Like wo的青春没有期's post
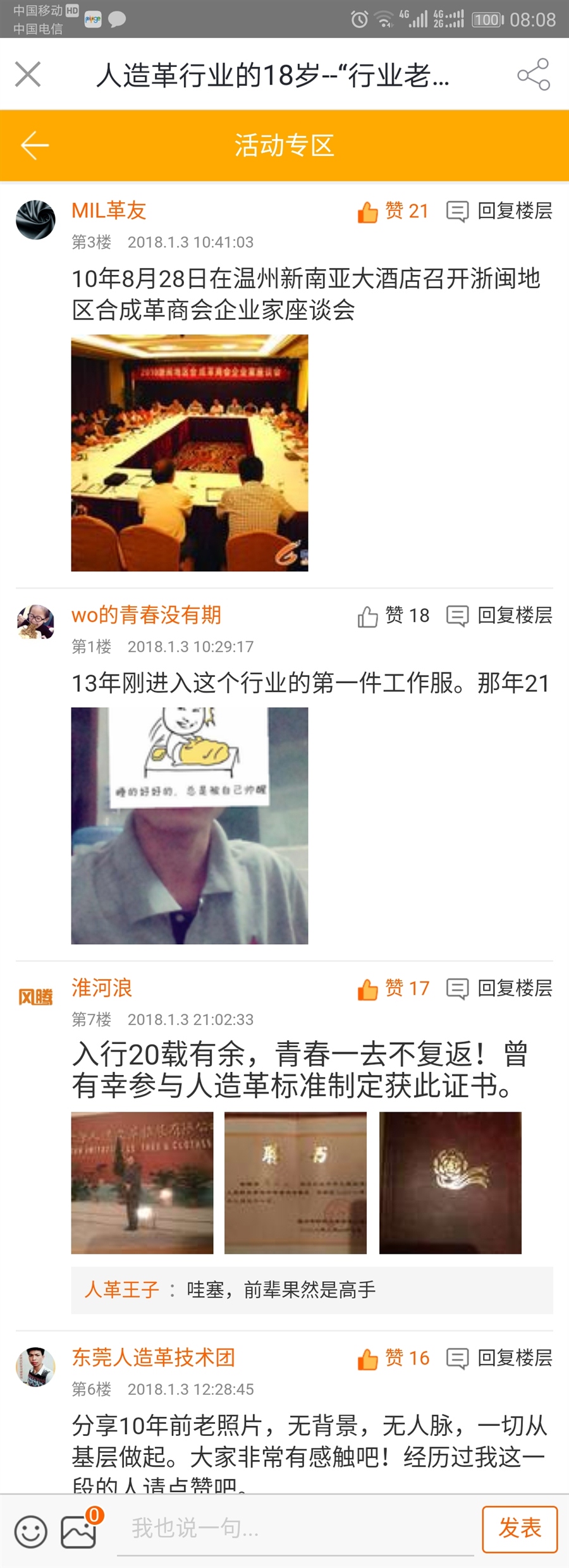 393,616
